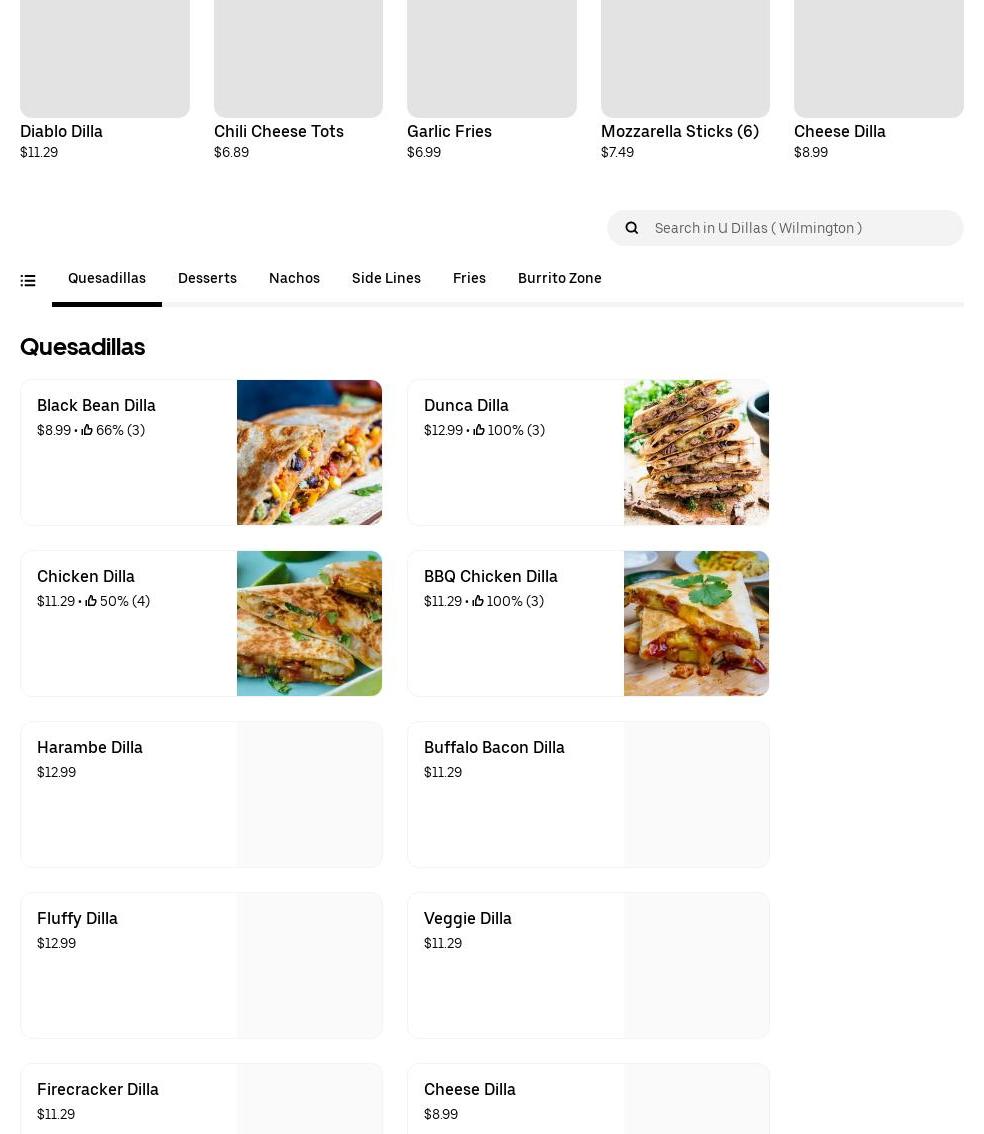View the Buffalo Bacon Dilla card
The image size is (984, 1134).
(x=588, y=794)
